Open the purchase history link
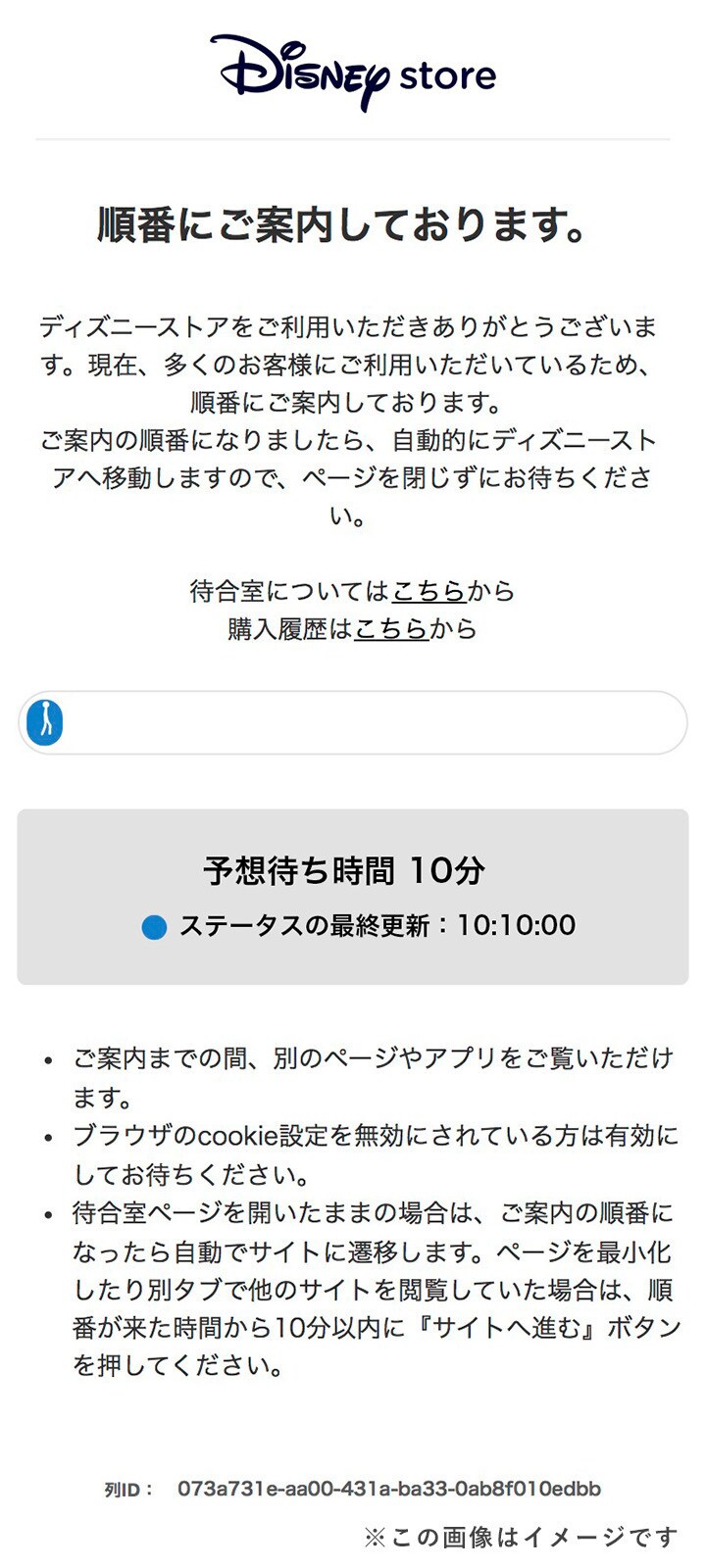The height and width of the screenshot is (1568, 706). 391,628
